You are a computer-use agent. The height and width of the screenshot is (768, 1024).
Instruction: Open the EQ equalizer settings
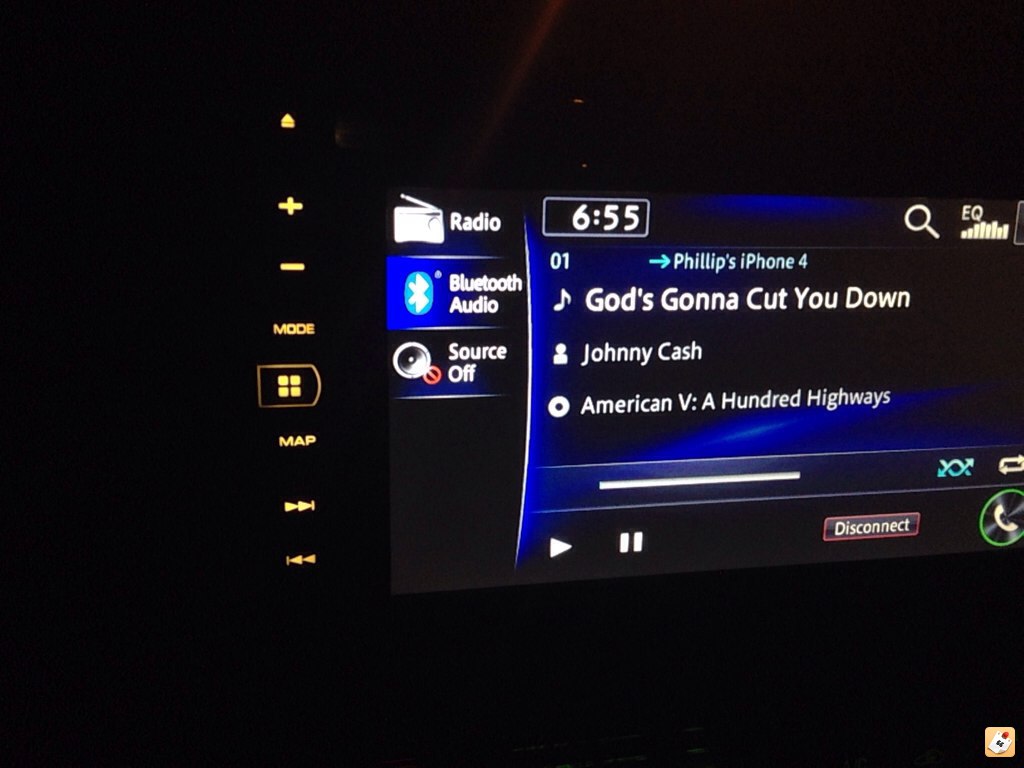(x=984, y=223)
